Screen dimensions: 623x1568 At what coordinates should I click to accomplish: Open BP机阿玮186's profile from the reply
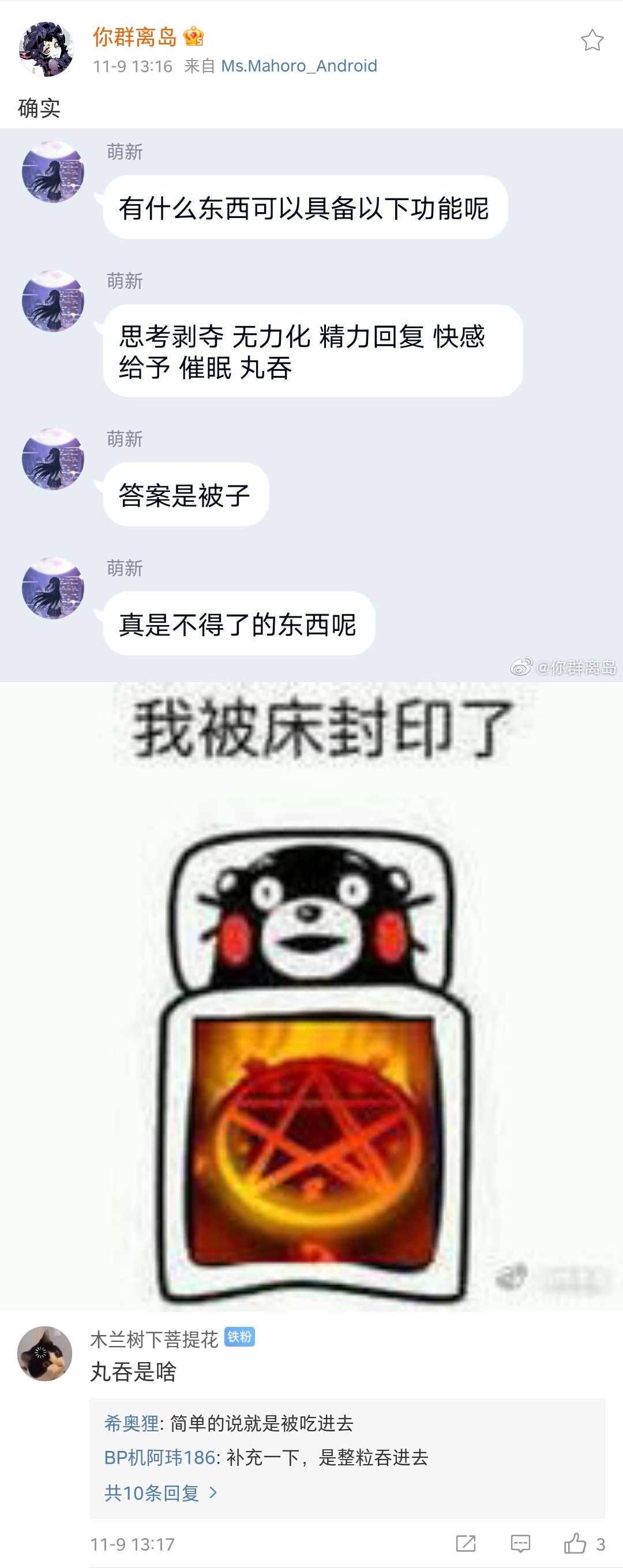[x=160, y=1457]
